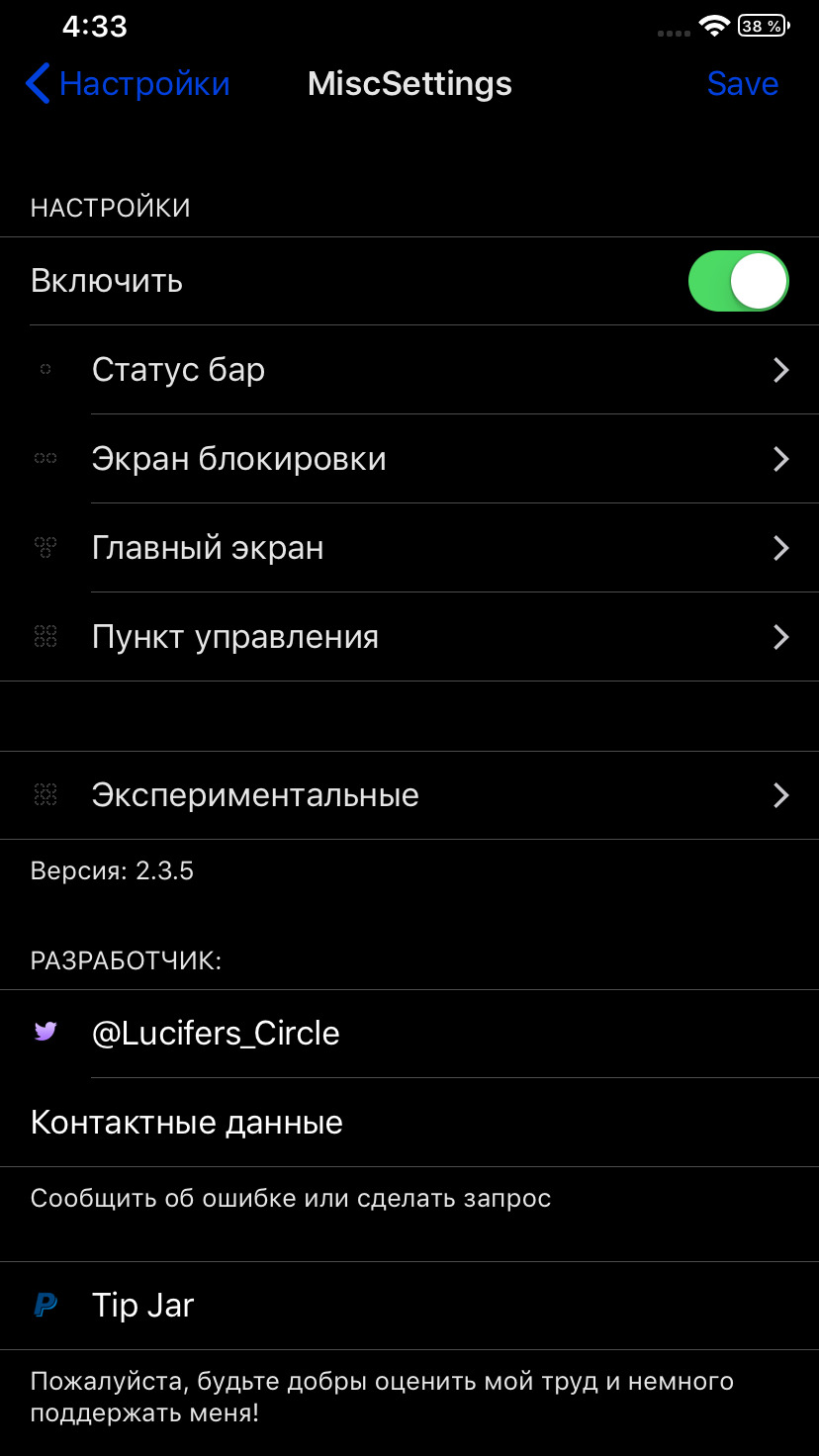This screenshot has height=1456, width=819.
Task: Go back to Настройки
Action: [x=128, y=84]
